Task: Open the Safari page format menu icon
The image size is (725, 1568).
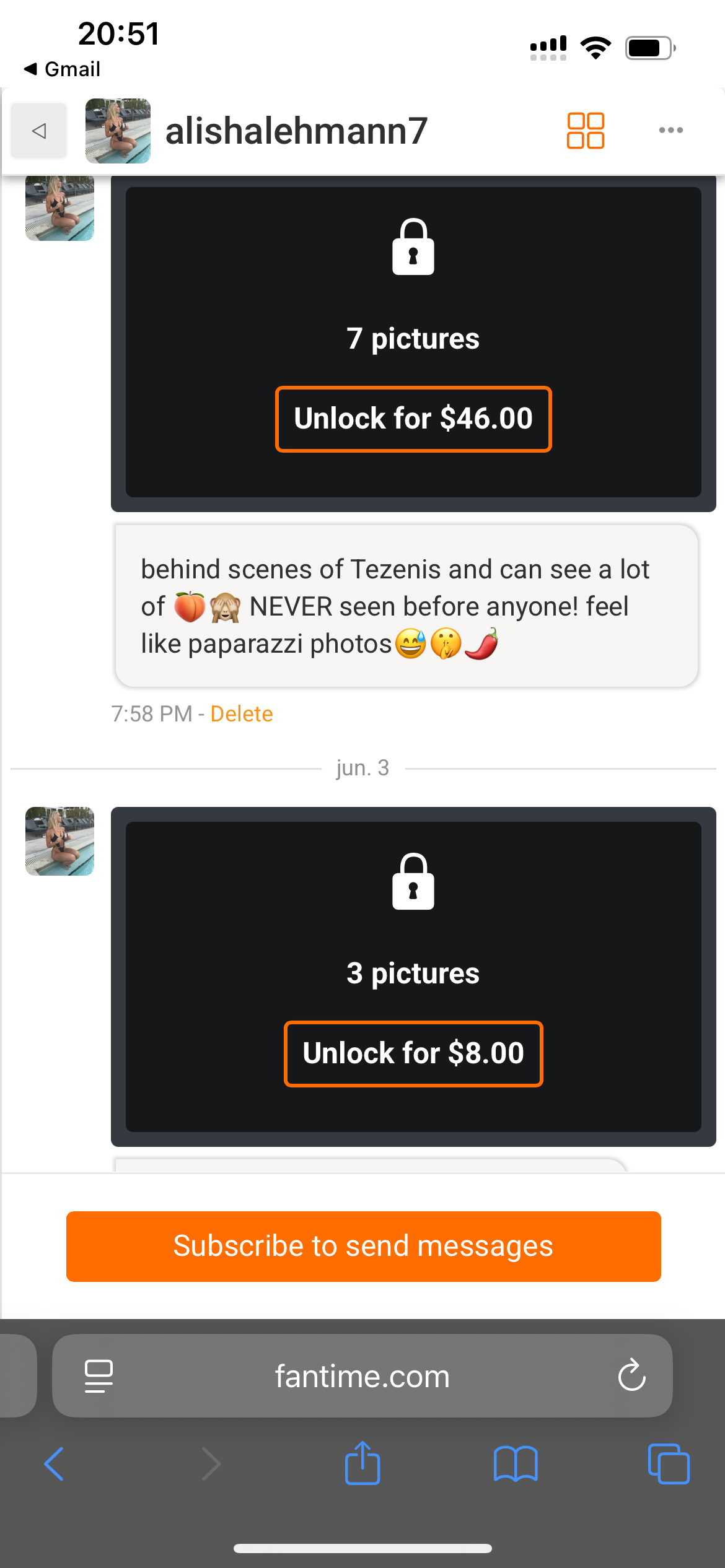Action: tap(99, 1376)
